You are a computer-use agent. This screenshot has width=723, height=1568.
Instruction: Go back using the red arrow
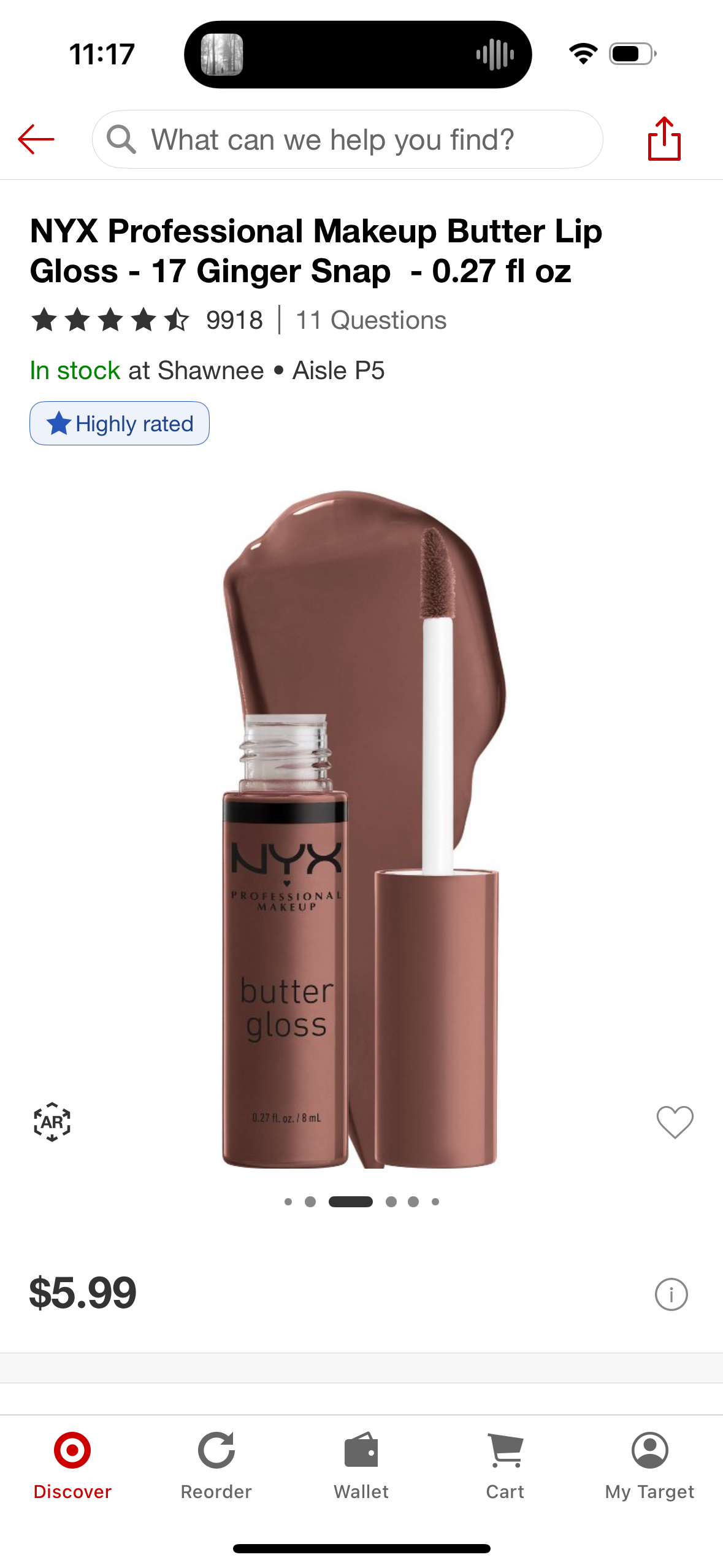point(36,139)
